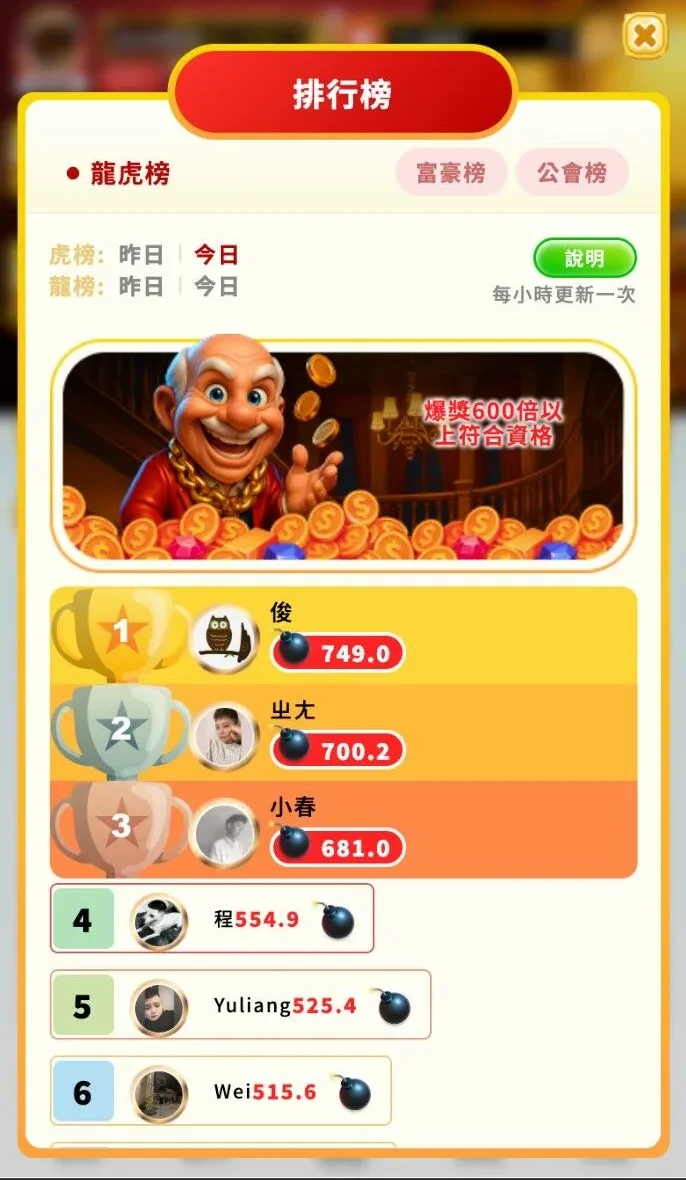The image size is (686, 1180).
Task: Show 今日 results for 虎榜
Action: point(216,255)
